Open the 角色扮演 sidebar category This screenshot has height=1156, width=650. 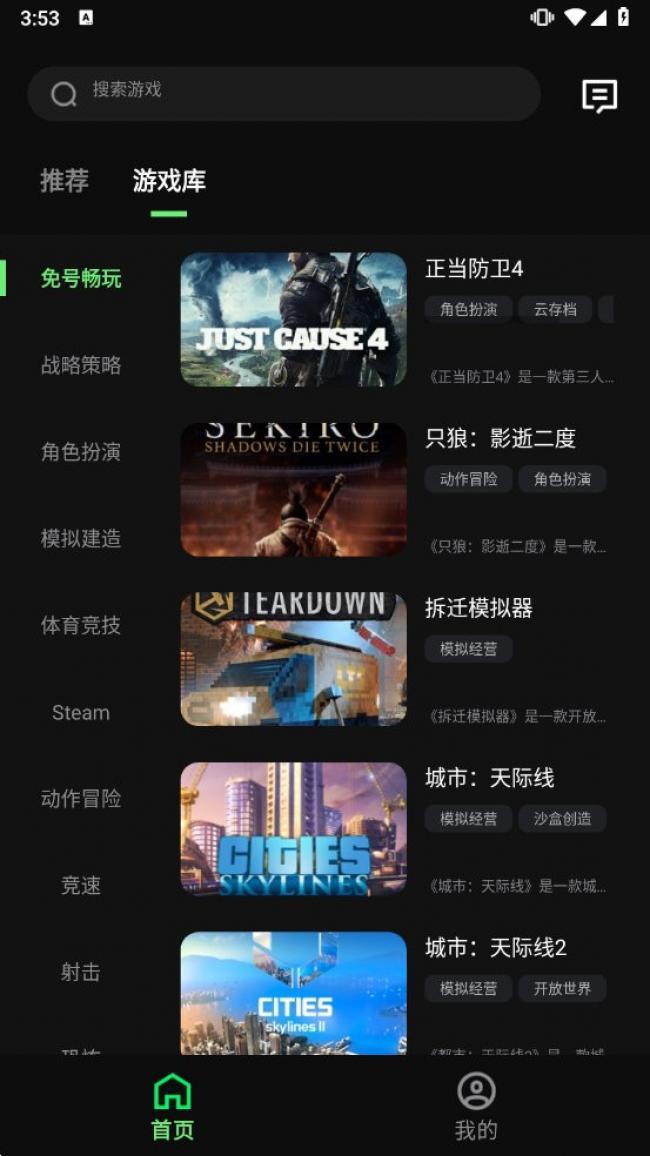tap(81, 452)
